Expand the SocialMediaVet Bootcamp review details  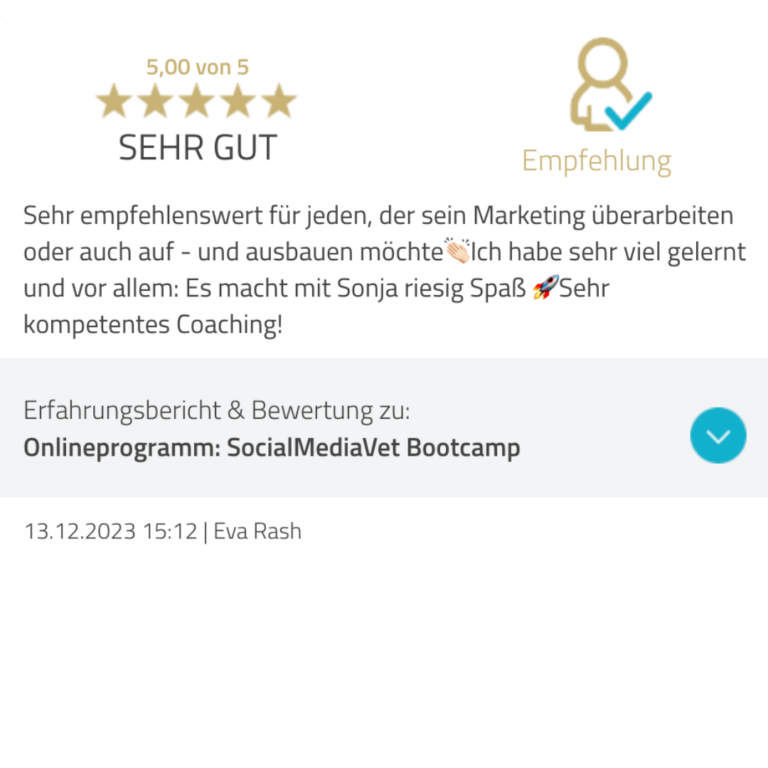(717, 435)
